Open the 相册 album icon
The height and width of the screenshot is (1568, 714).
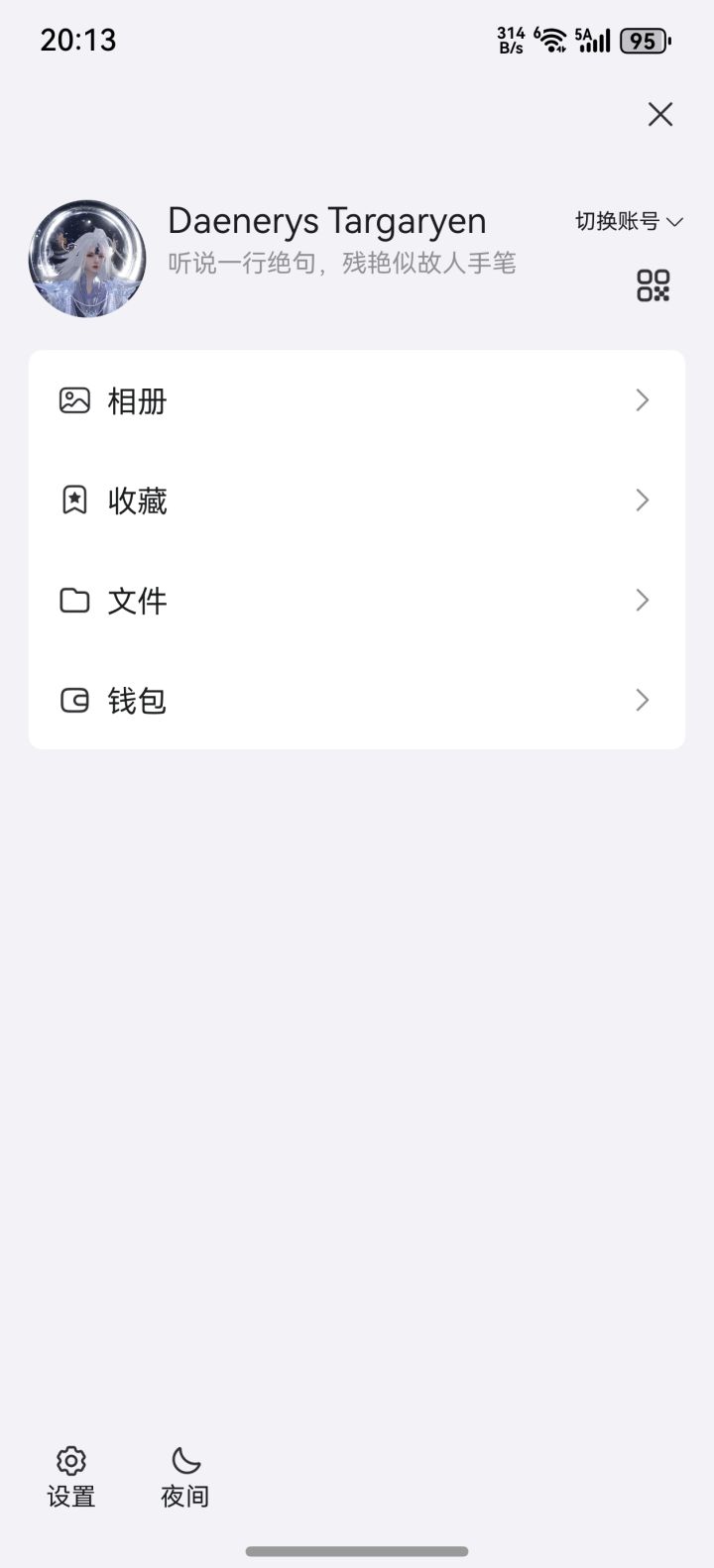[75, 400]
